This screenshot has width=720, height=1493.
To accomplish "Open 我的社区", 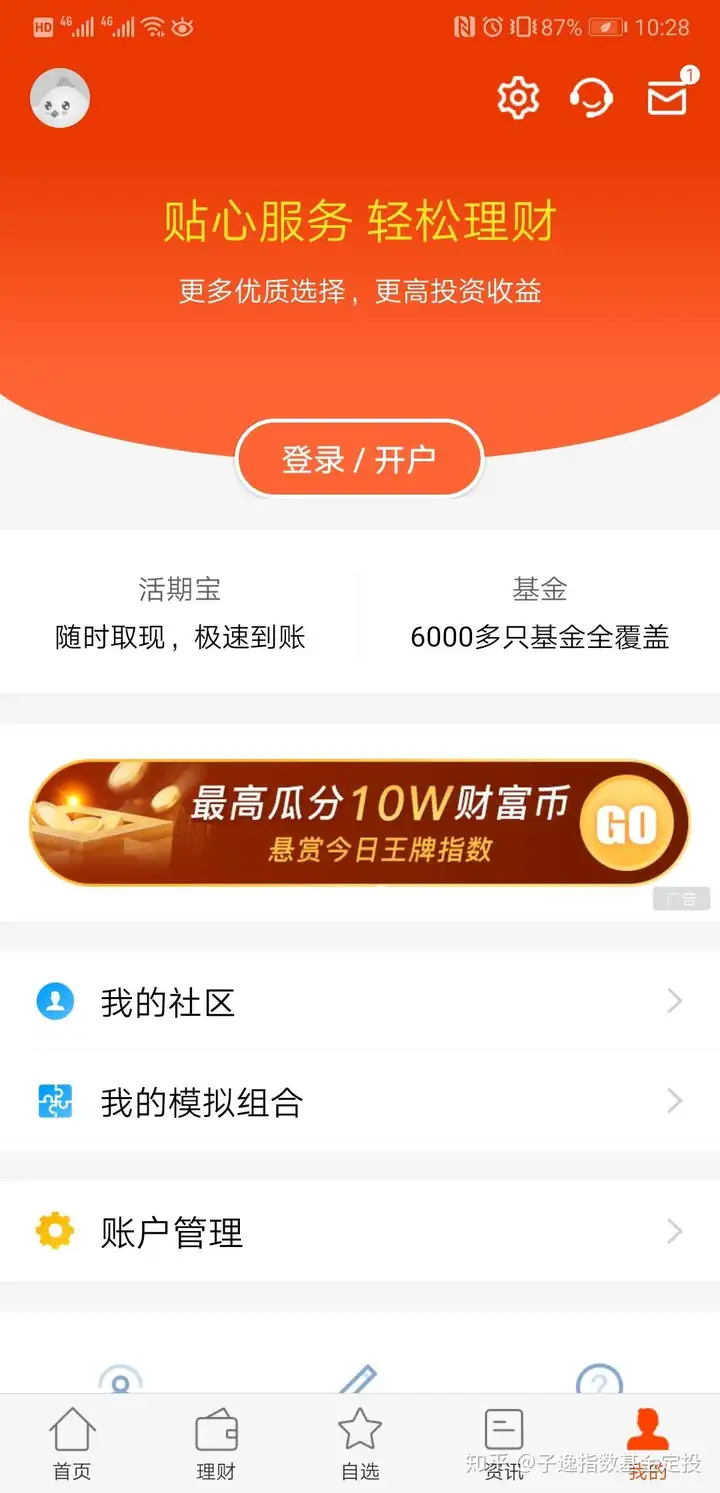I will [x=360, y=1002].
